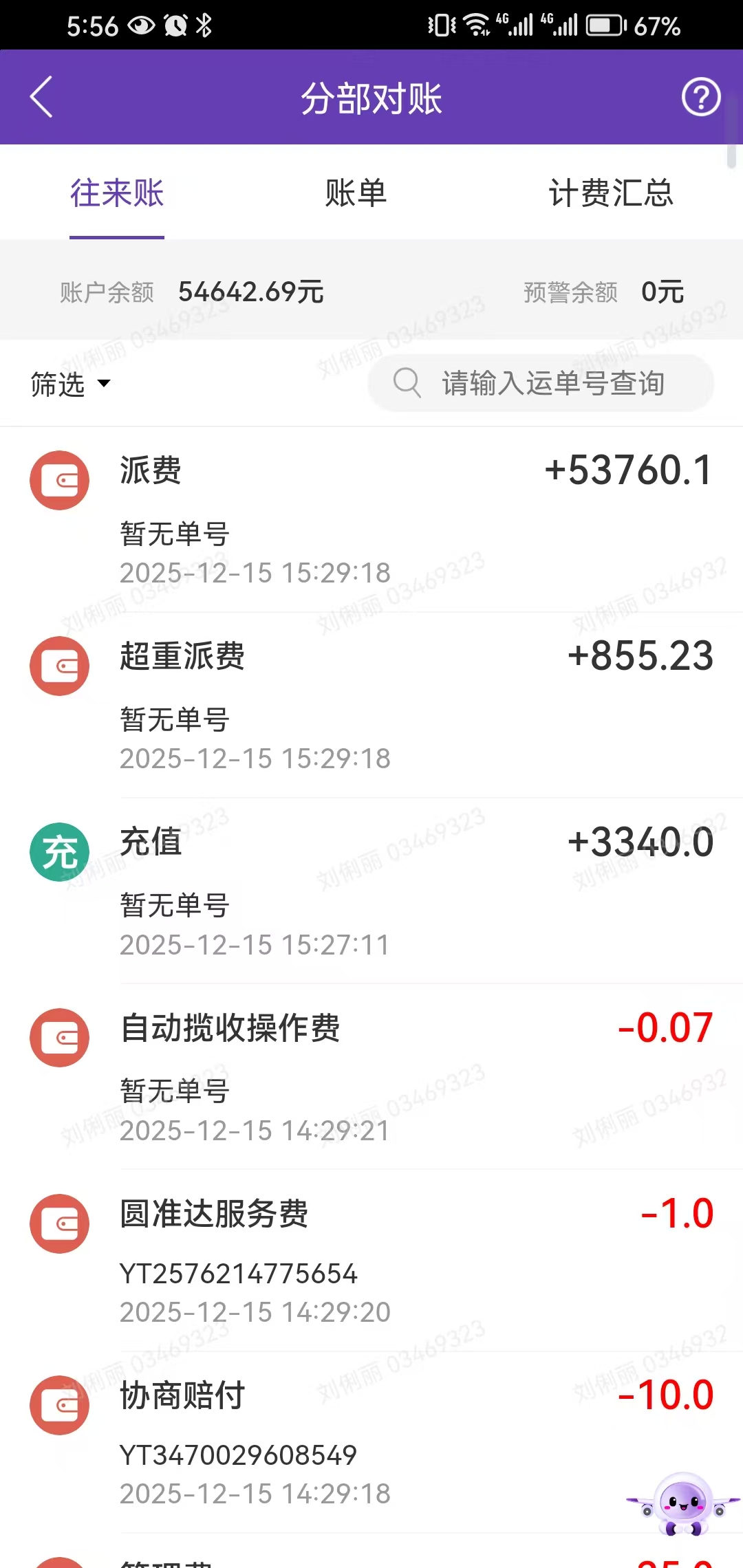Switch to the 计费汇总 tab
This screenshot has height=1568, width=743.
(610, 193)
